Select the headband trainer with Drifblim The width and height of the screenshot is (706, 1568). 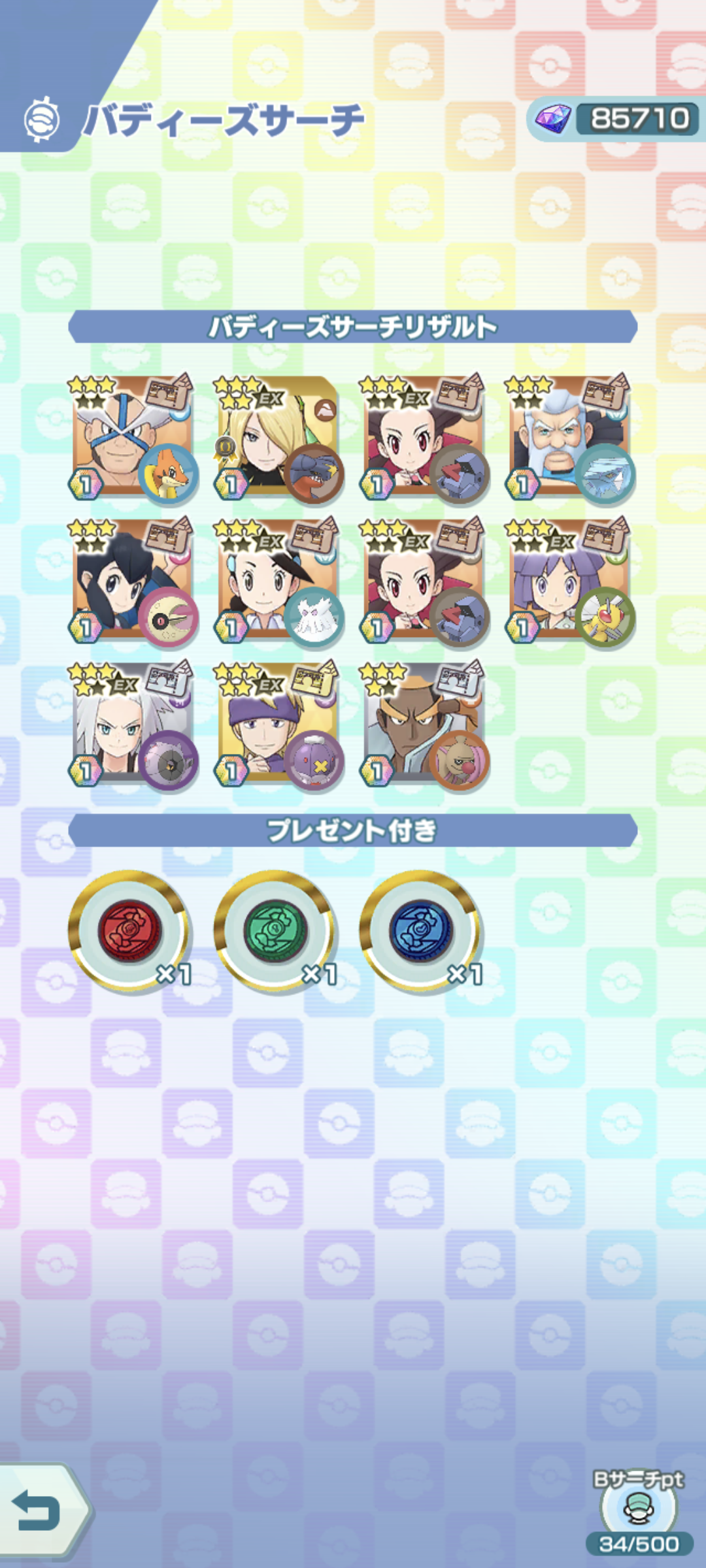[x=279, y=724]
